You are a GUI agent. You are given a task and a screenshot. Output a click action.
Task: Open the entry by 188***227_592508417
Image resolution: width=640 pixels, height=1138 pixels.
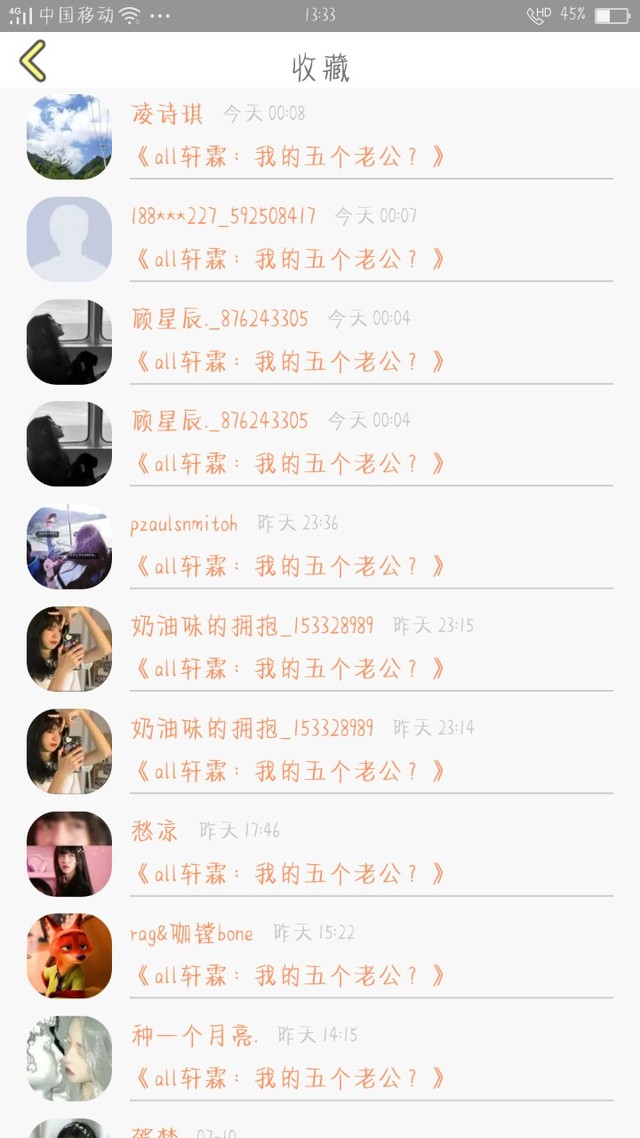290,259
